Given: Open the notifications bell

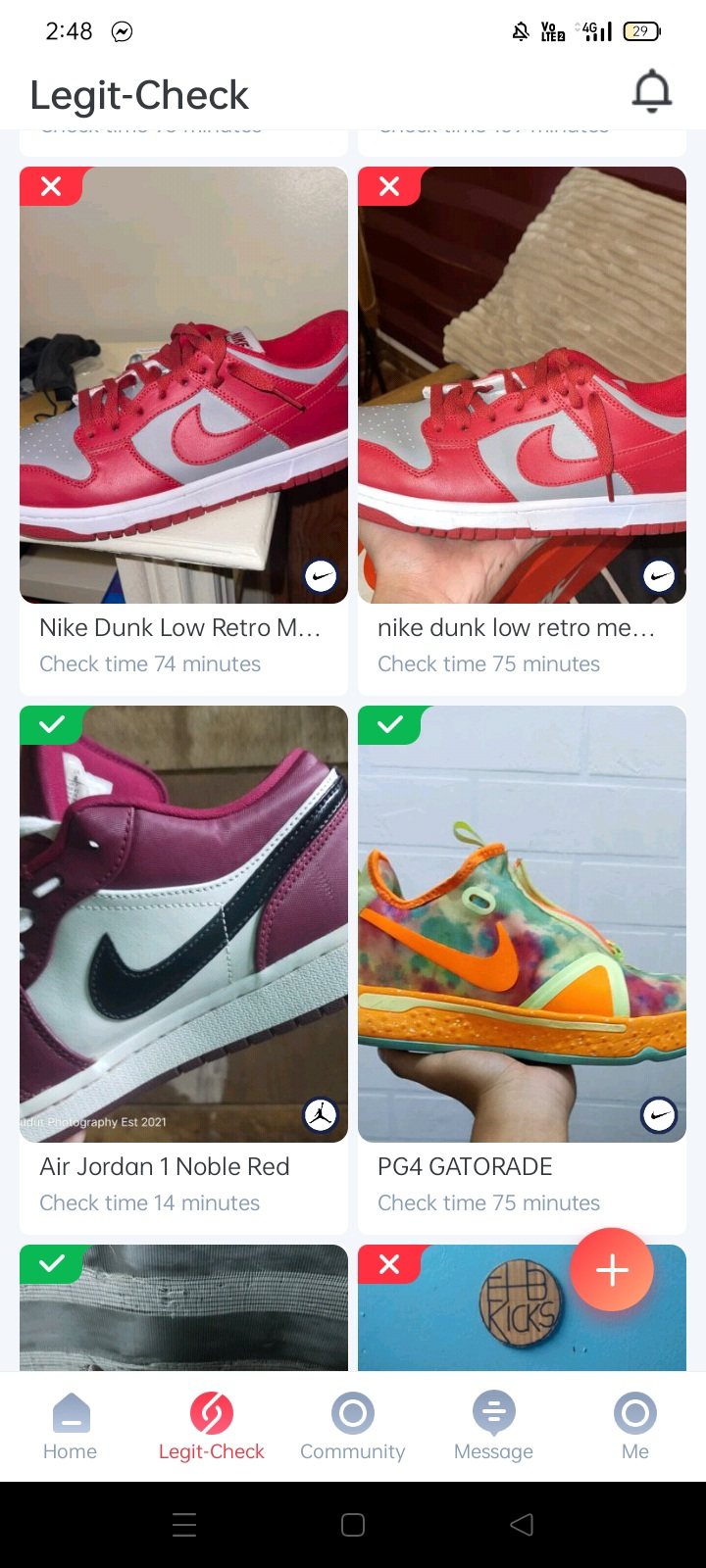Looking at the screenshot, I should click(x=651, y=92).
